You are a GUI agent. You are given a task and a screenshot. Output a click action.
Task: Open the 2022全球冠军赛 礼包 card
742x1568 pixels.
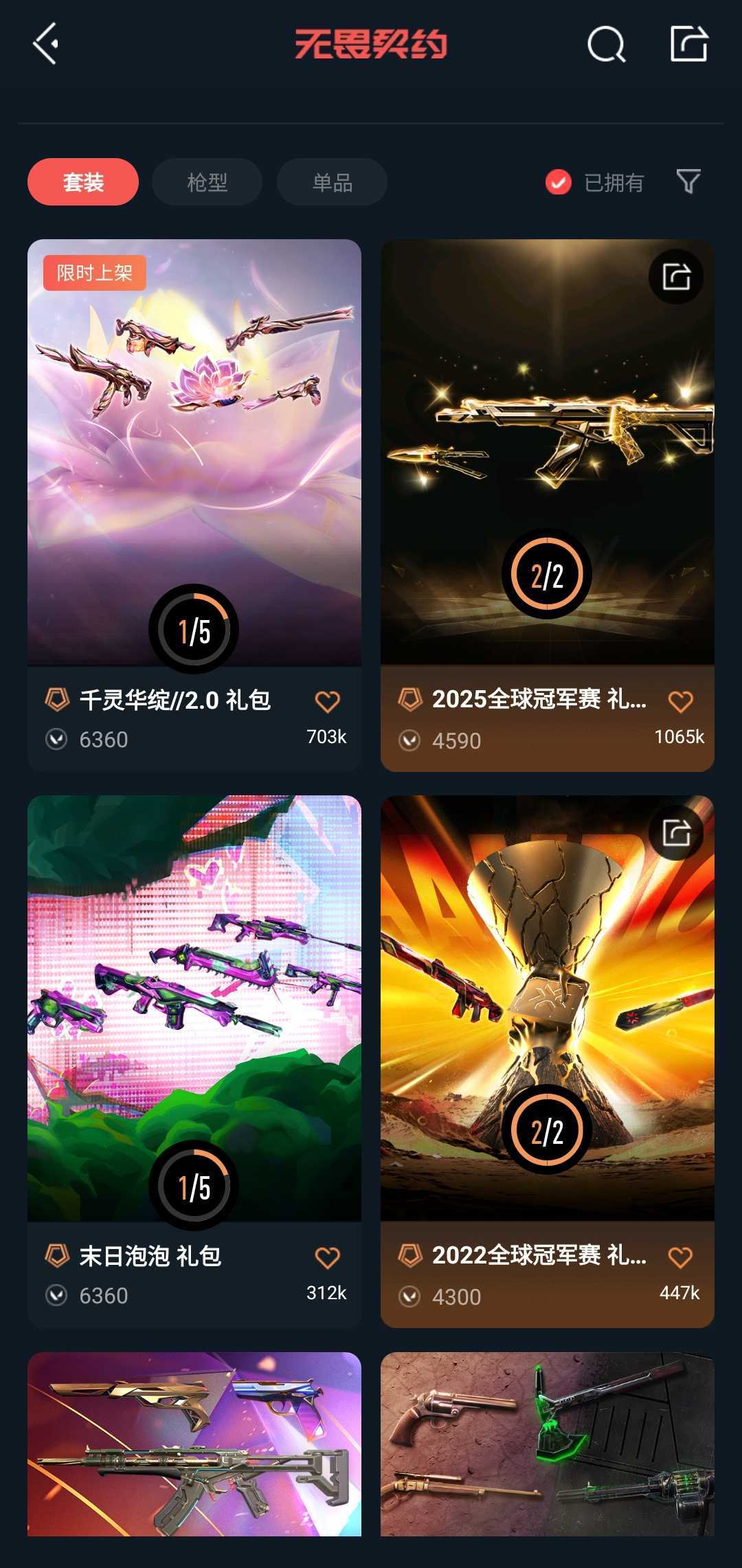pos(548,1061)
